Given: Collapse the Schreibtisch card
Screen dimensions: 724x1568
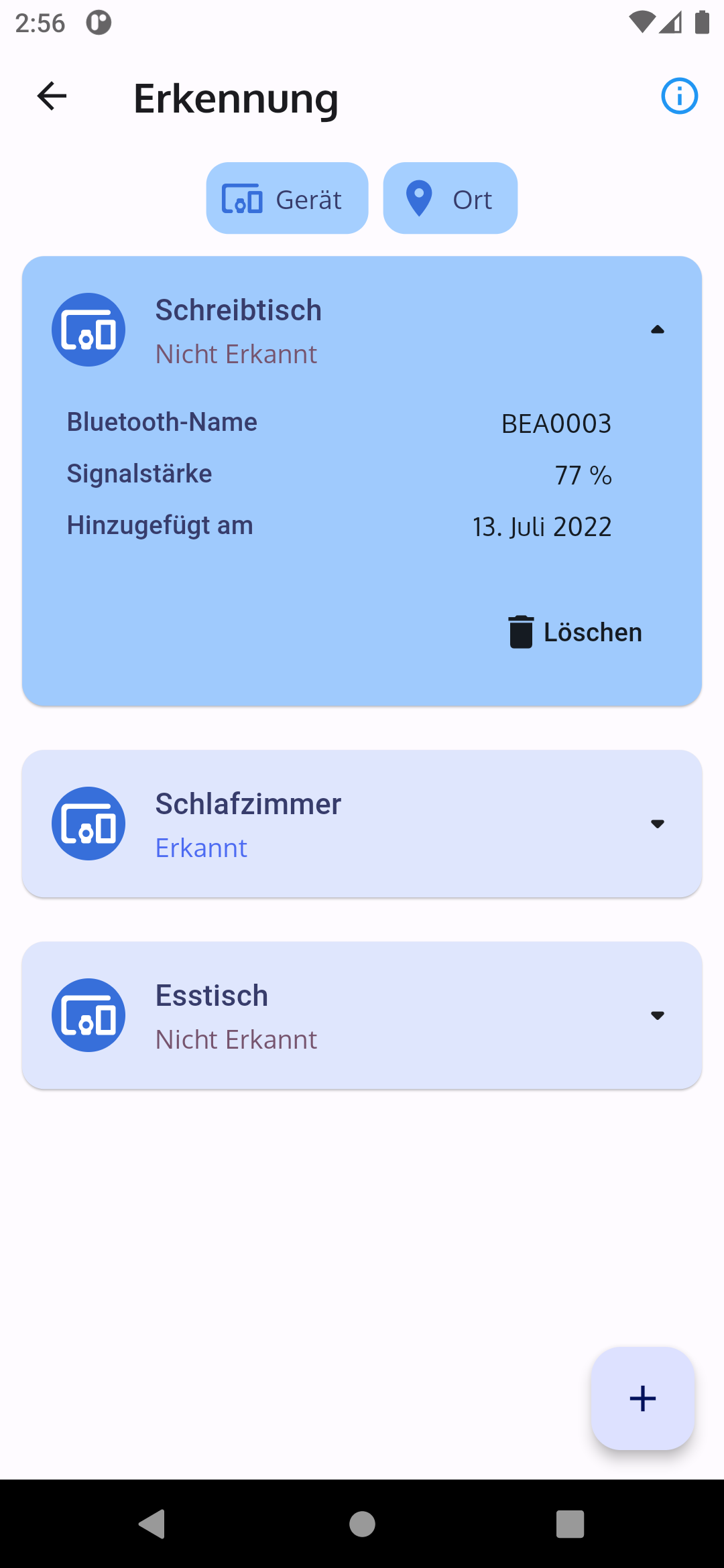Looking at the screenshot, I should 657,330.
